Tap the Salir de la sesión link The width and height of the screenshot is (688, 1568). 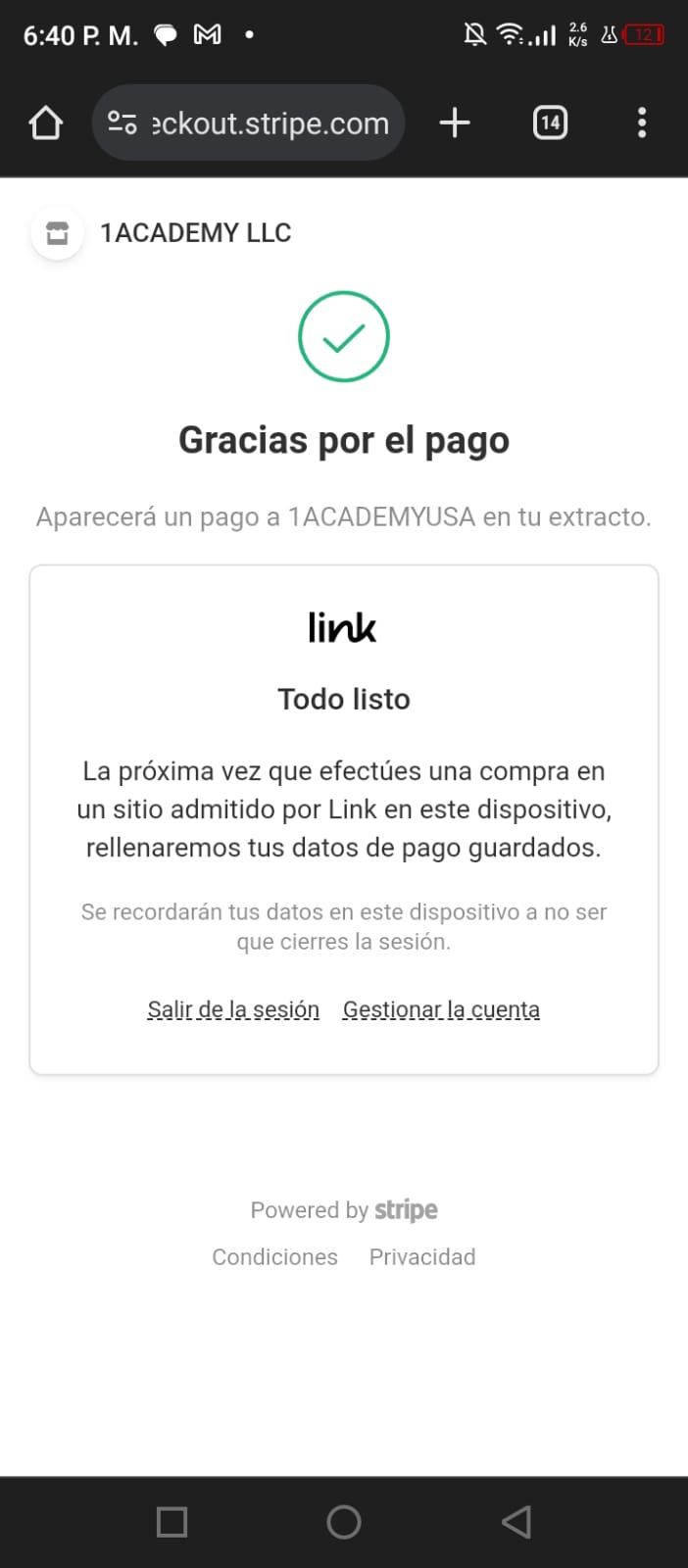pyautogui.click(x=233, y=1009)
